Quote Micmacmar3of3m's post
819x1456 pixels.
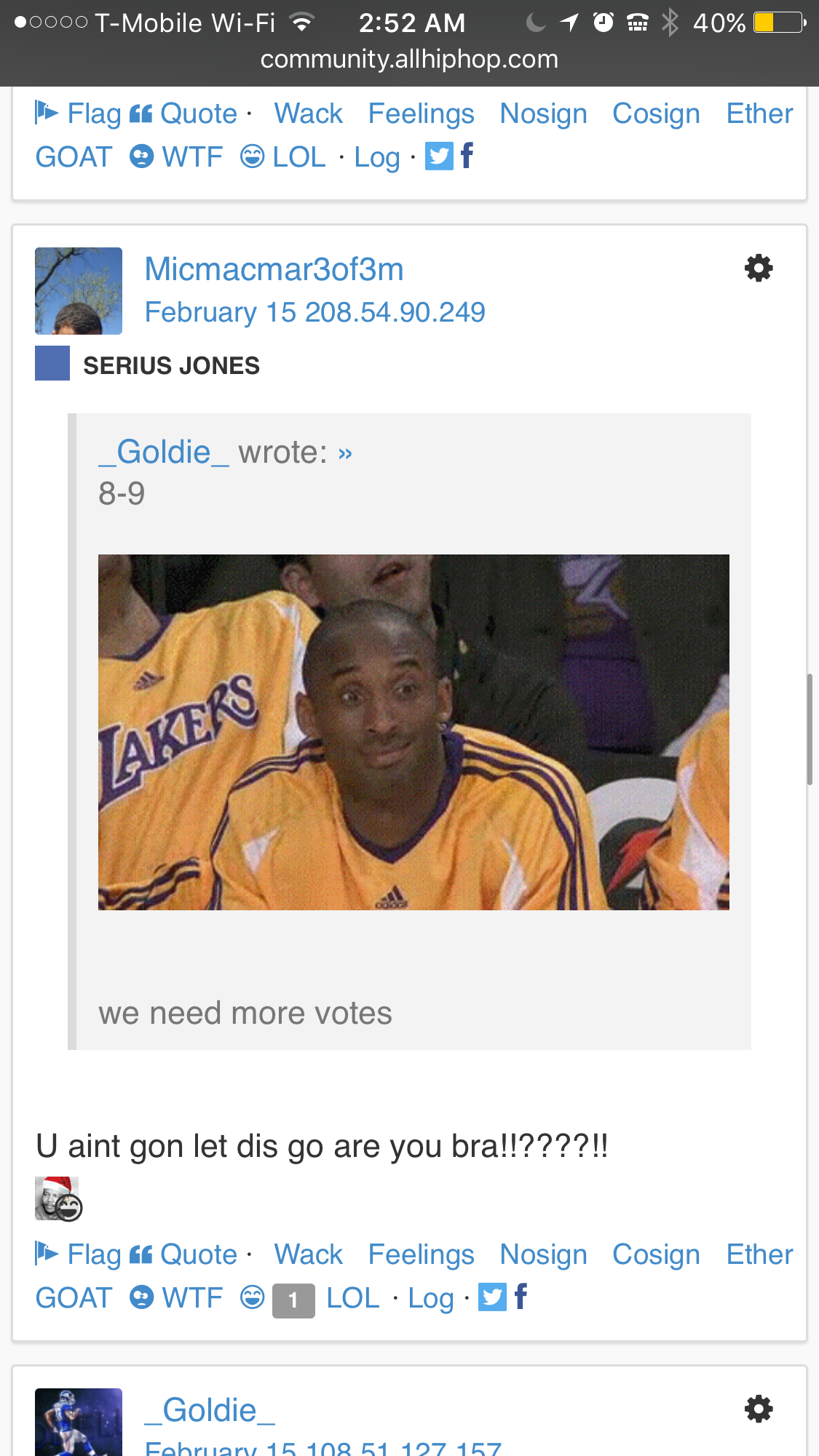point(183,1254)
